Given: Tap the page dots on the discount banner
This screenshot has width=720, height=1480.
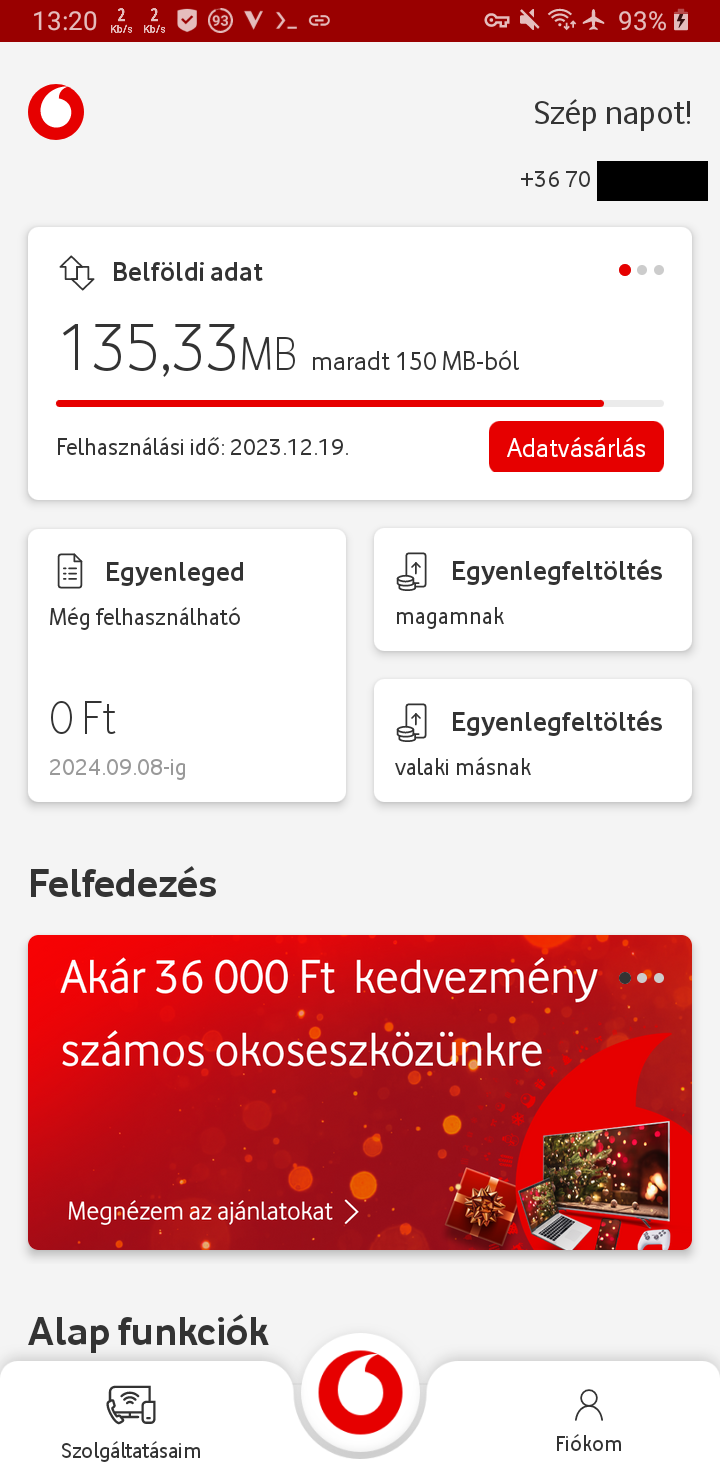Looking at the screenshot, I should [x=641, y=978].
